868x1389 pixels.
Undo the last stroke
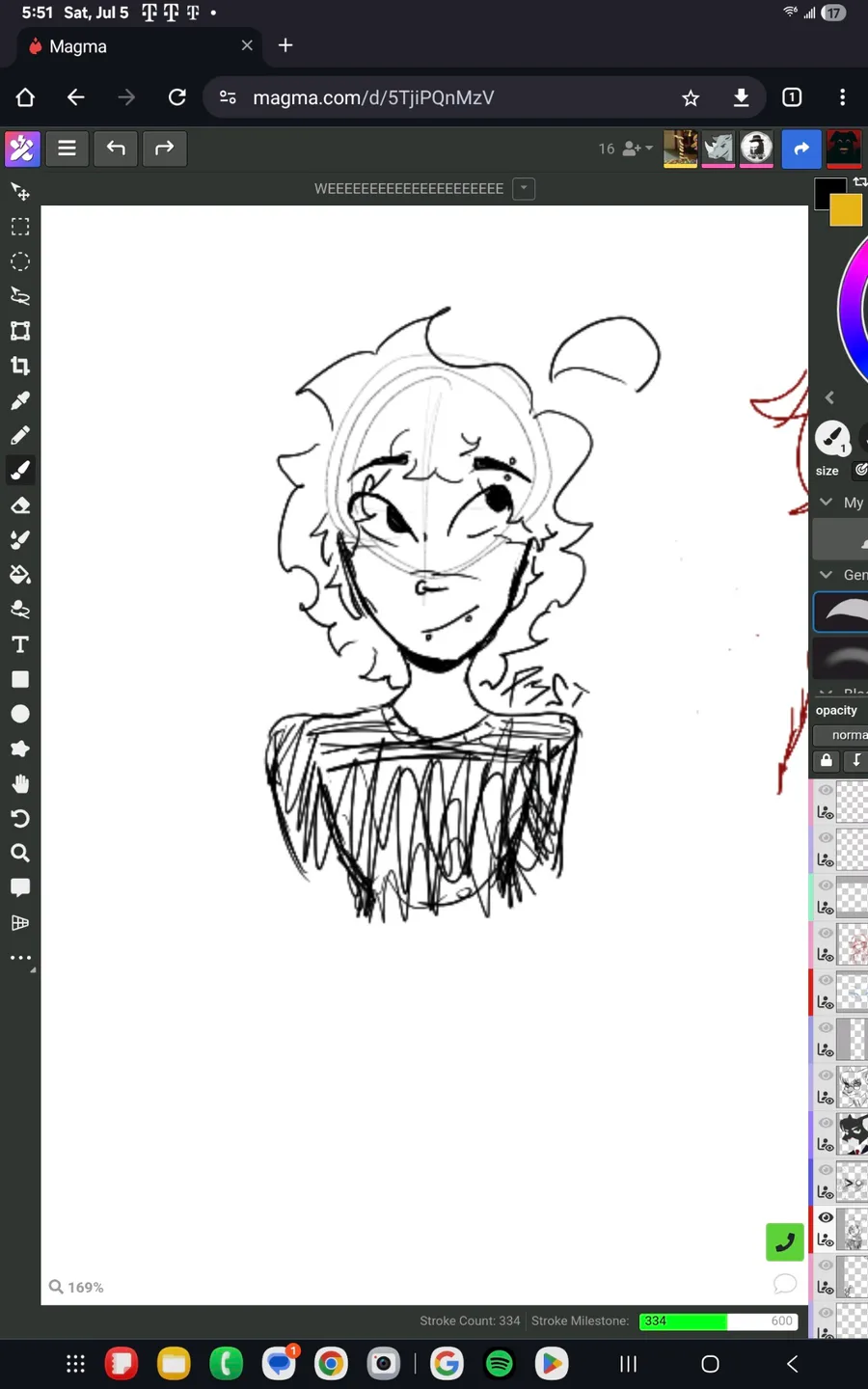coord(116,149)
